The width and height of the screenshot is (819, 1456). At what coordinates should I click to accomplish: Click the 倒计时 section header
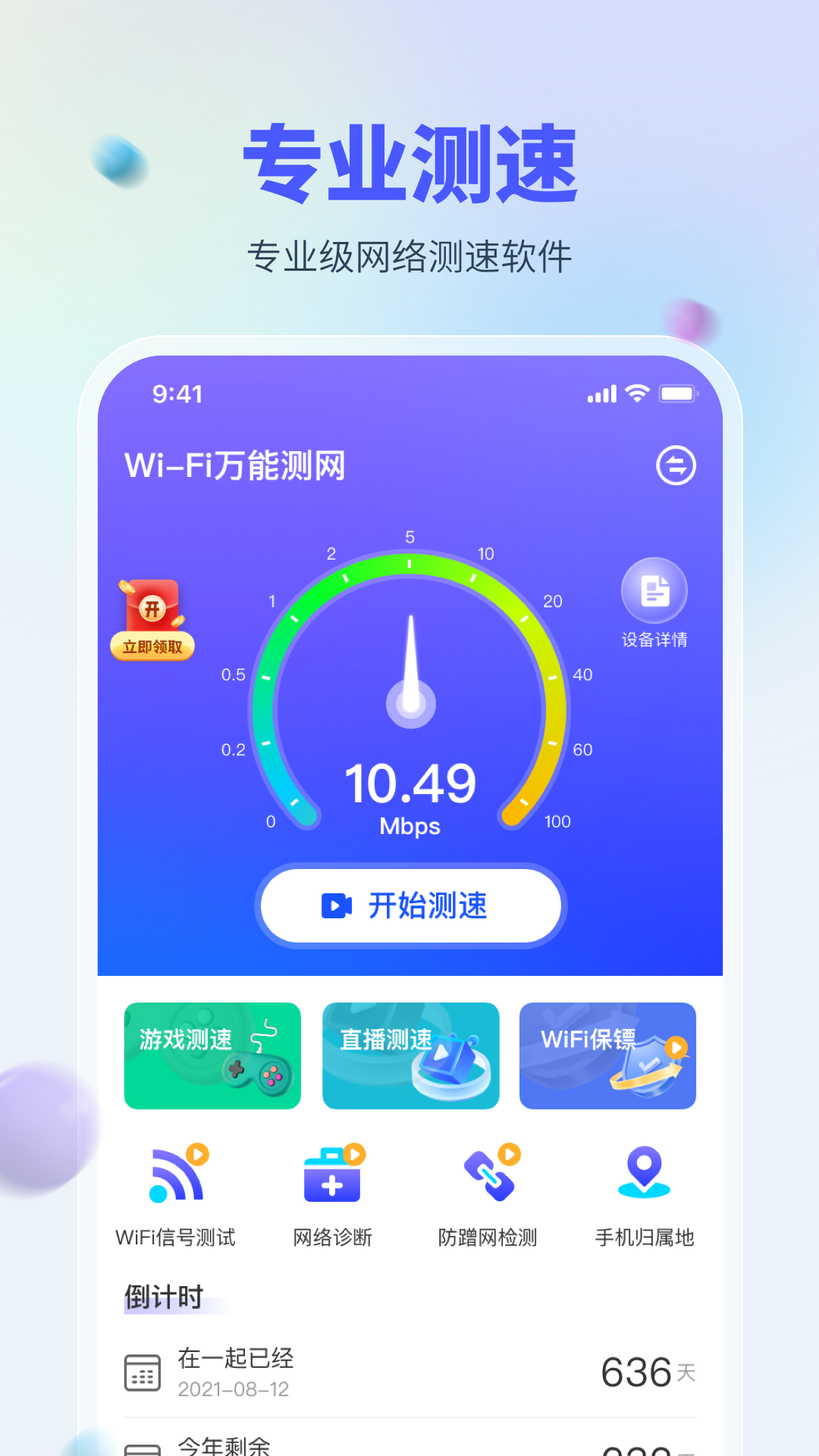click(x=160, y=1295)
